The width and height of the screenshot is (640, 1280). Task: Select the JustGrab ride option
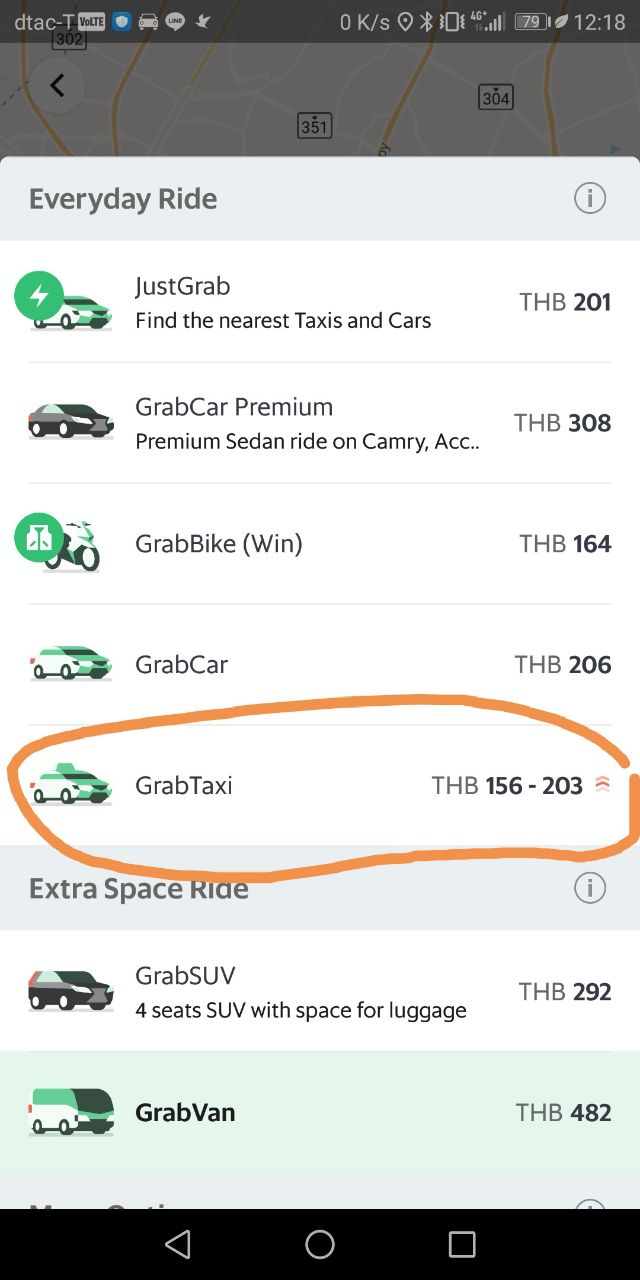tap(320, 302)
